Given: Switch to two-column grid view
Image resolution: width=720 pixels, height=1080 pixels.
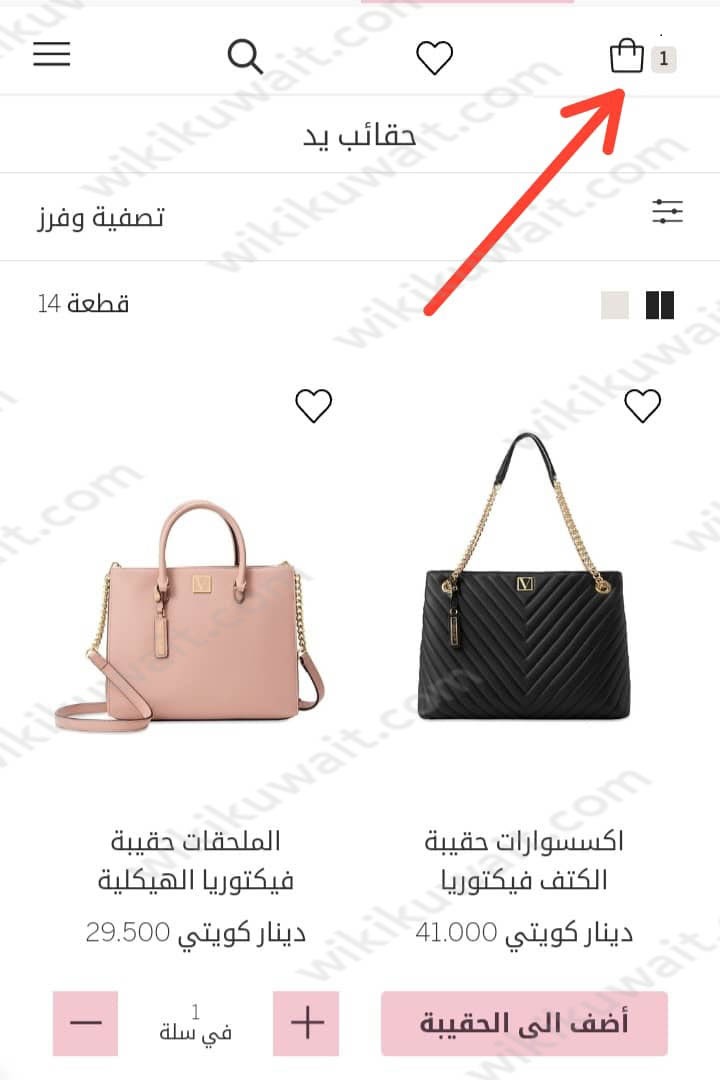Looking at the screenshot, I should point(660,305).
